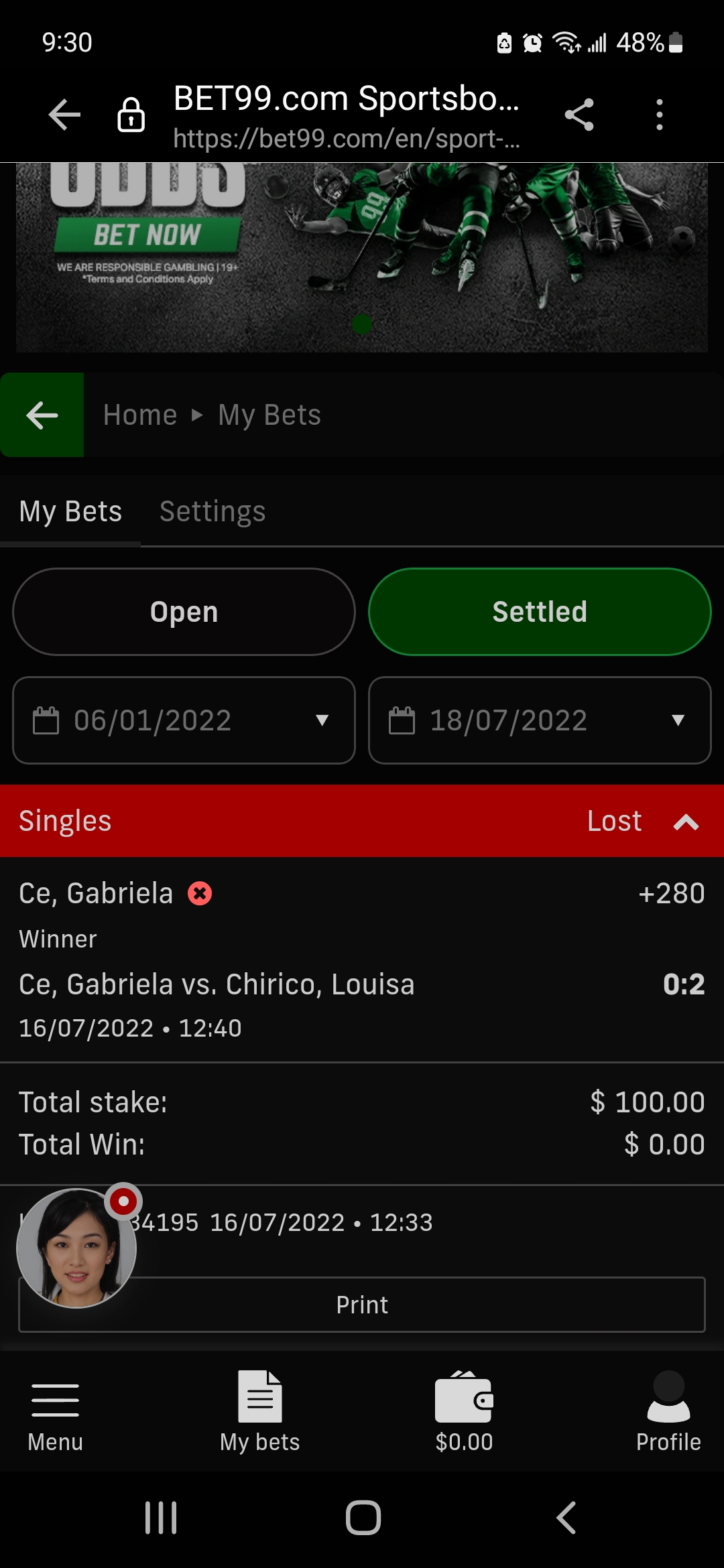Switch to the Settings tab
The image size is (724, 1568).
point(212,511)
